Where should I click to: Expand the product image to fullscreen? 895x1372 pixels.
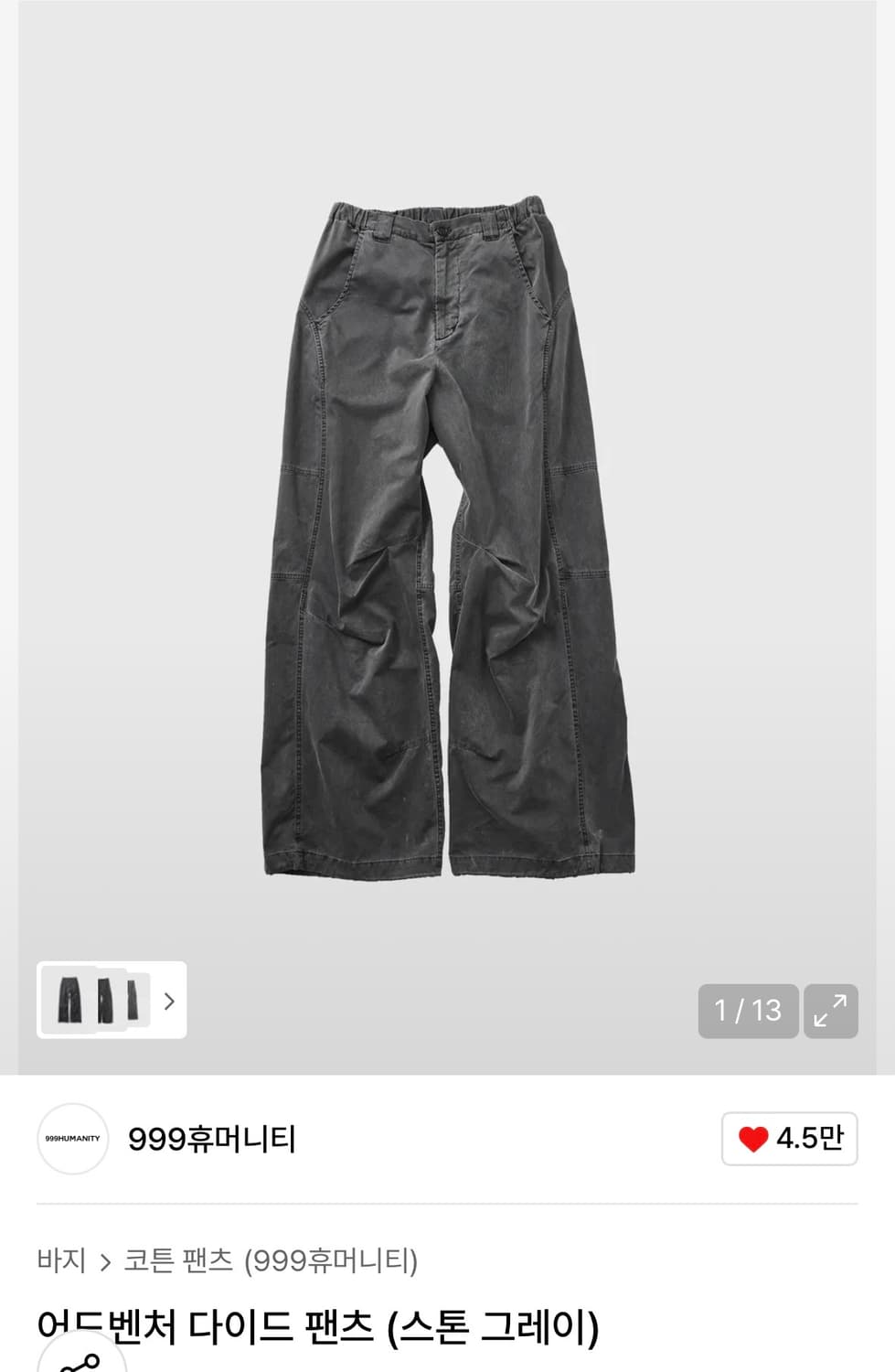pos(830,1011)
